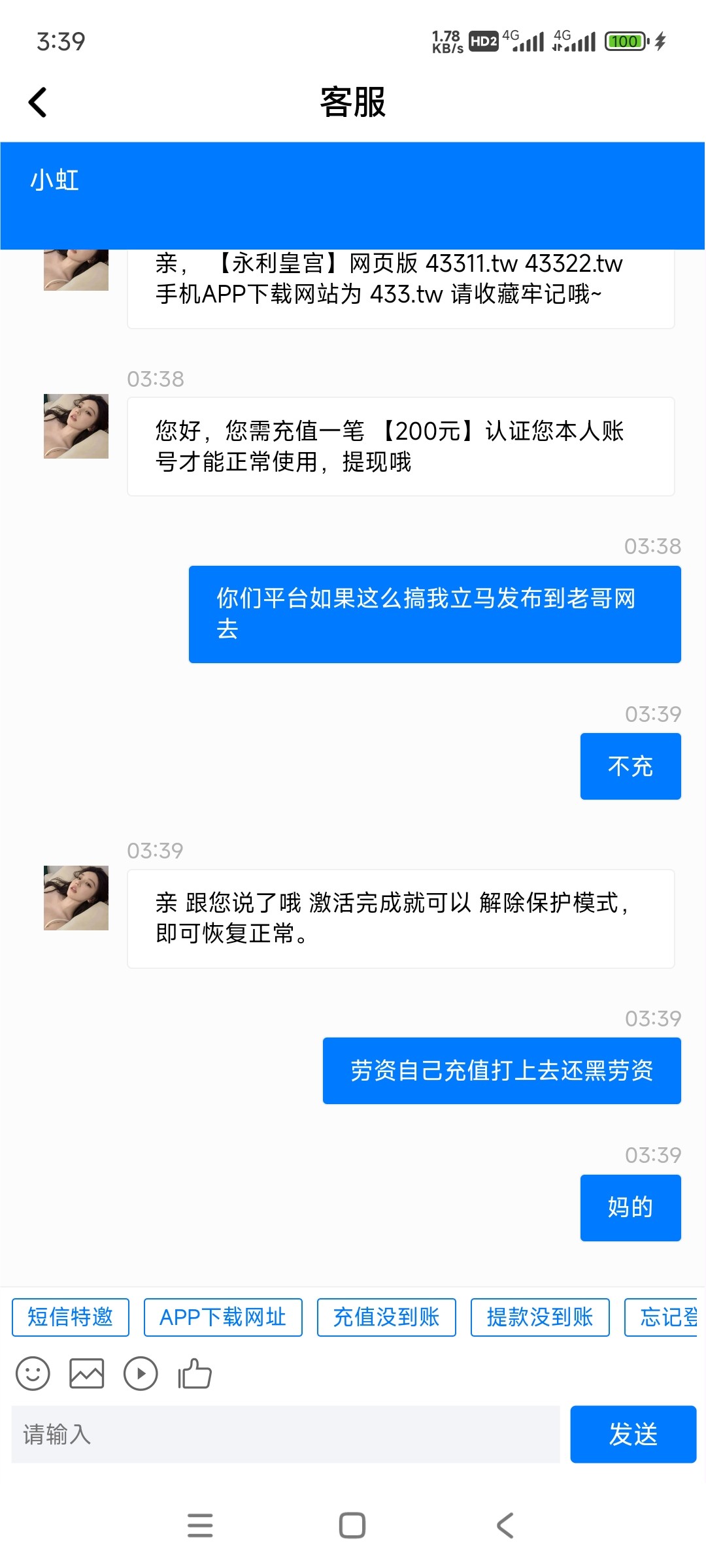Tap the battery indicator in status bar
The height and width of the screenshot is (1568, 706).
point(626,41)
